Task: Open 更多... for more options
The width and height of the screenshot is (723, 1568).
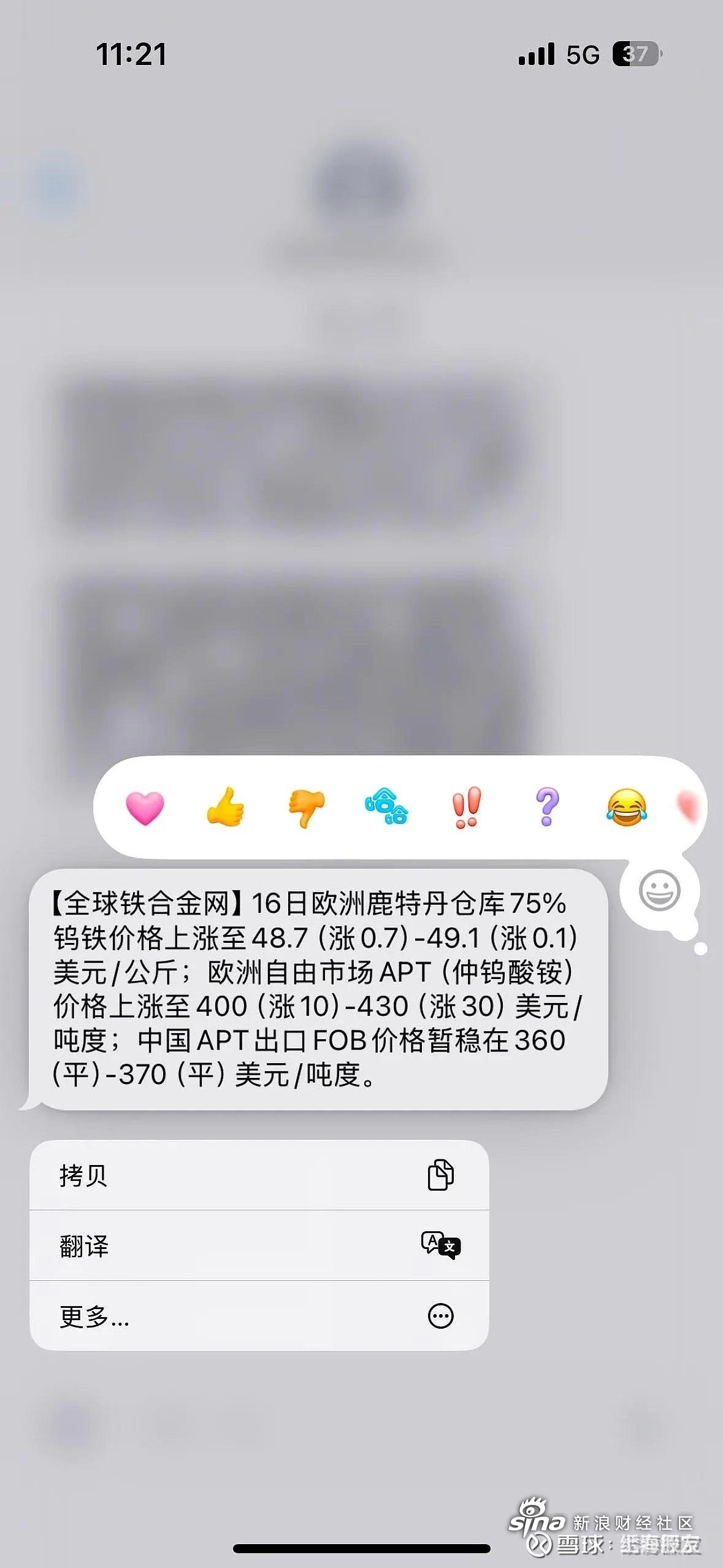Action: [259, 1316]
